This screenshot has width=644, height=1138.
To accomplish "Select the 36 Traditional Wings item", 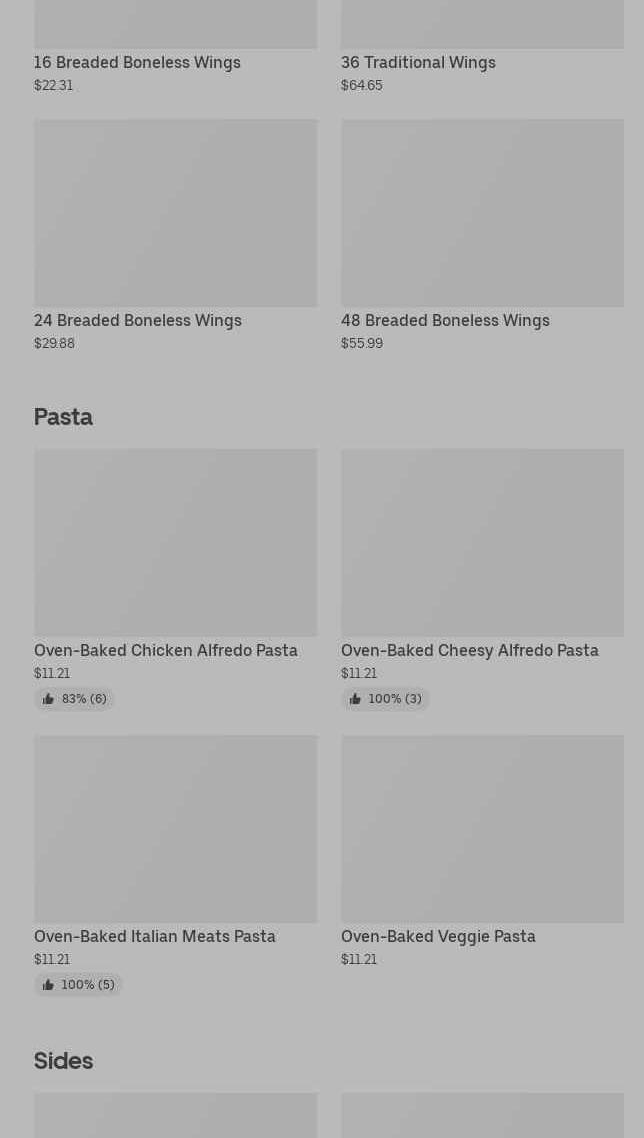I will (x=418, y=62).
